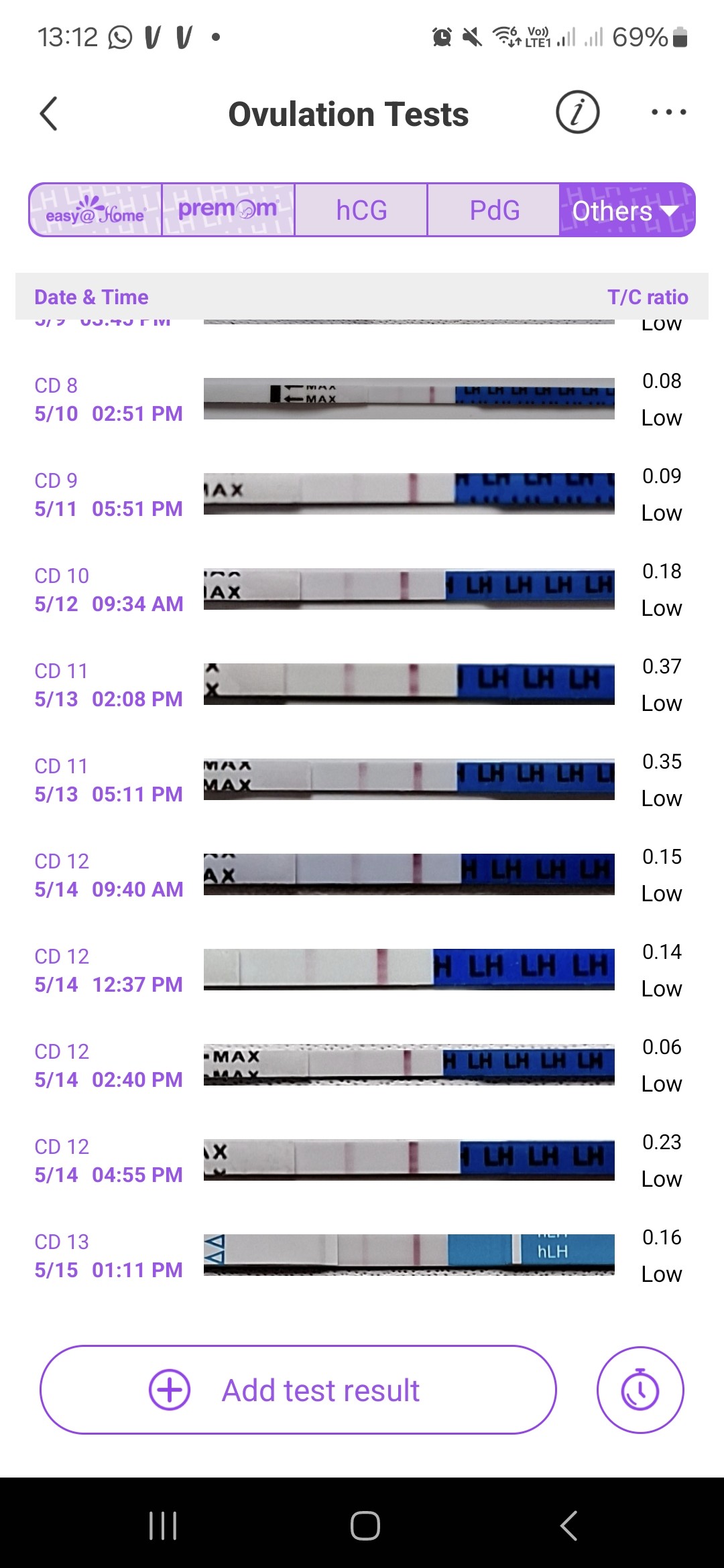Select the PdG tab
The image size is (724, 1568).
pos(494,210)
